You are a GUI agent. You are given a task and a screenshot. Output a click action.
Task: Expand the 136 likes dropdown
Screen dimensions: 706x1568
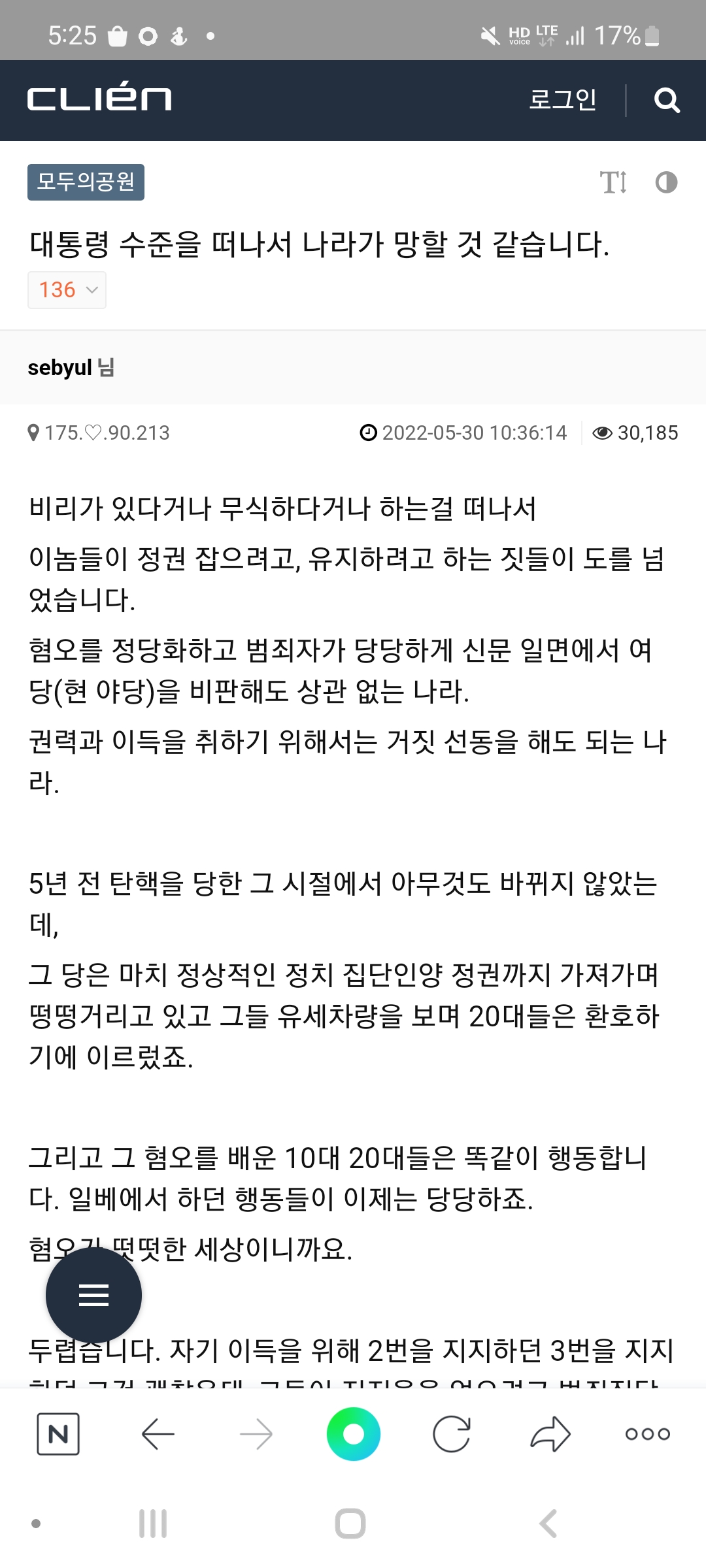click(x=67, y=290)
